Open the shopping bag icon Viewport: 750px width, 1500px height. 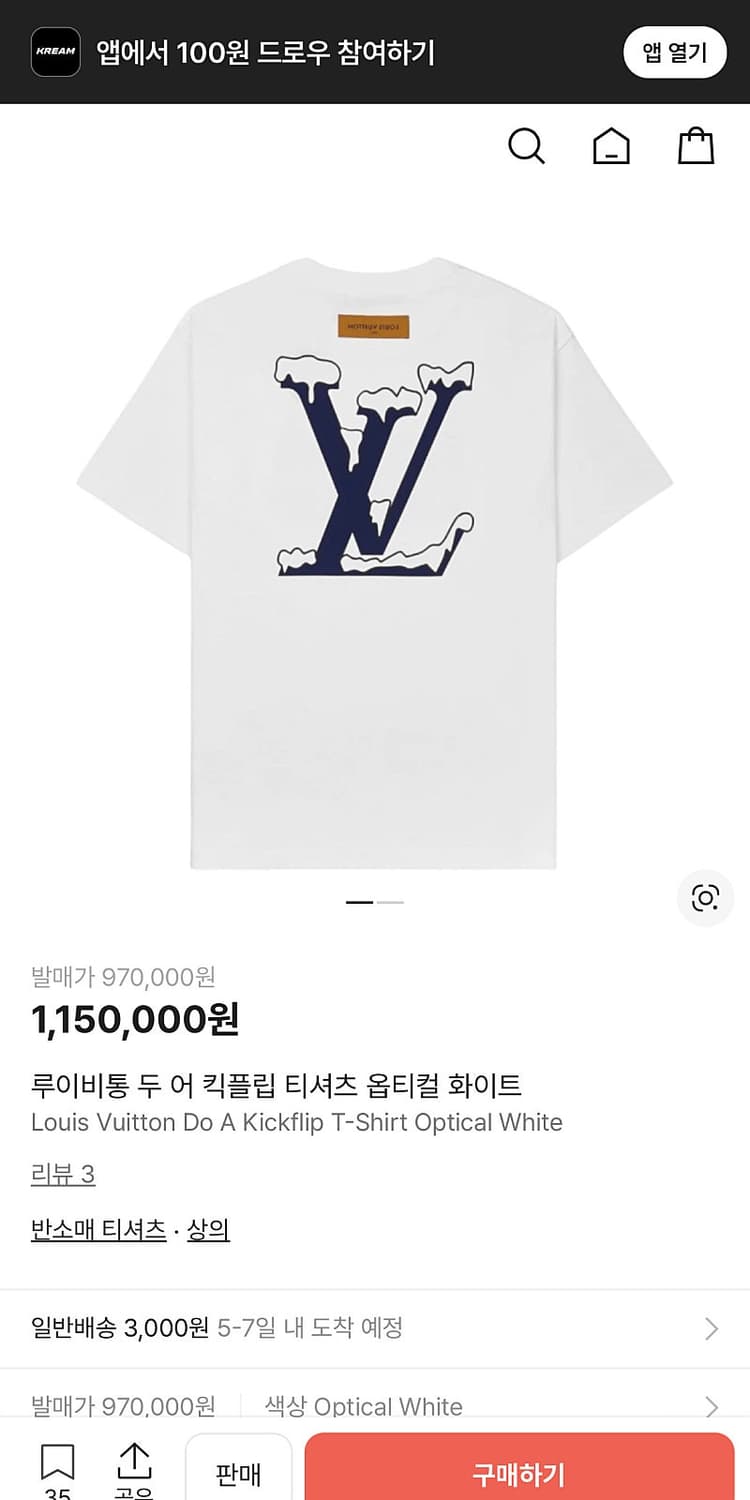(x=697, y=145)
